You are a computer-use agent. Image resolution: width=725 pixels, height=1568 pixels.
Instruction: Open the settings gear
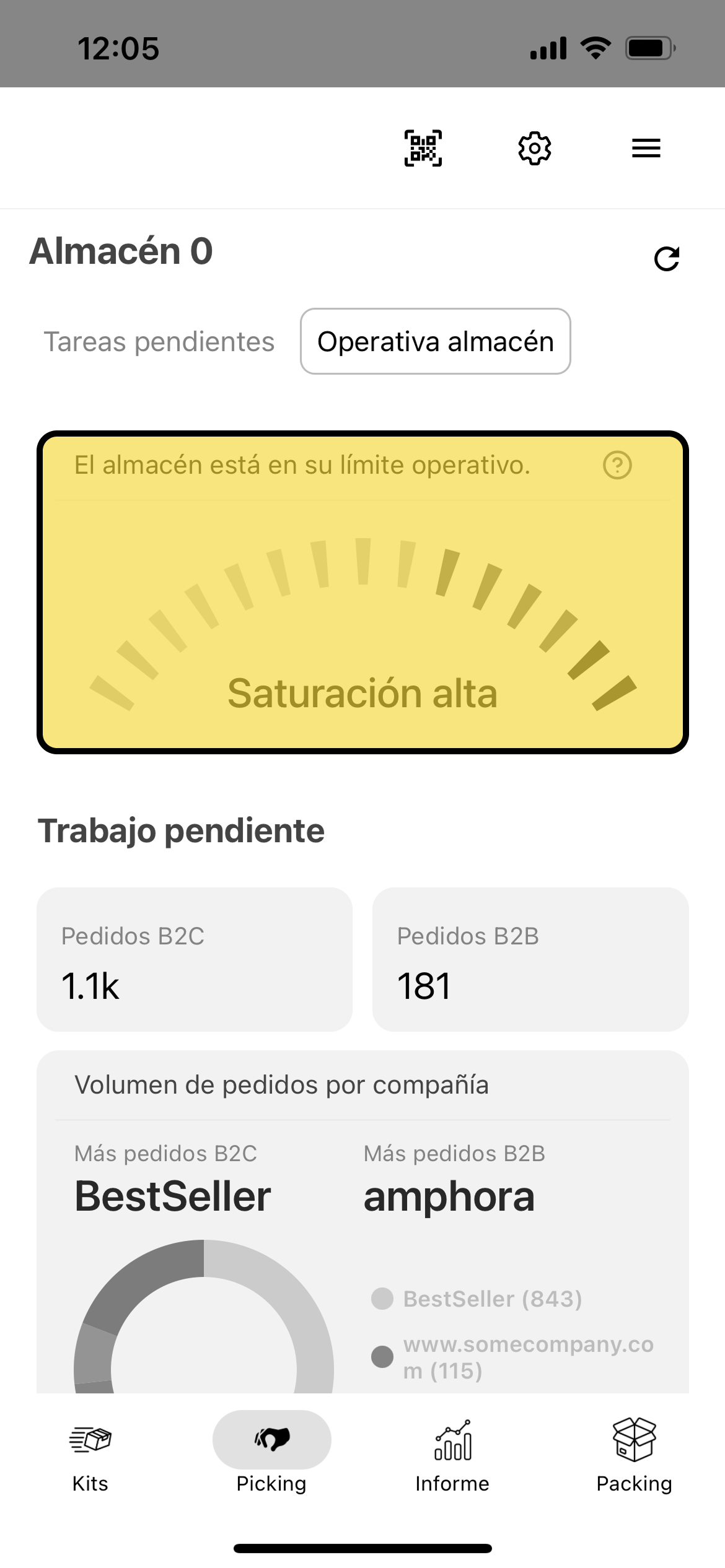point(535,149)
